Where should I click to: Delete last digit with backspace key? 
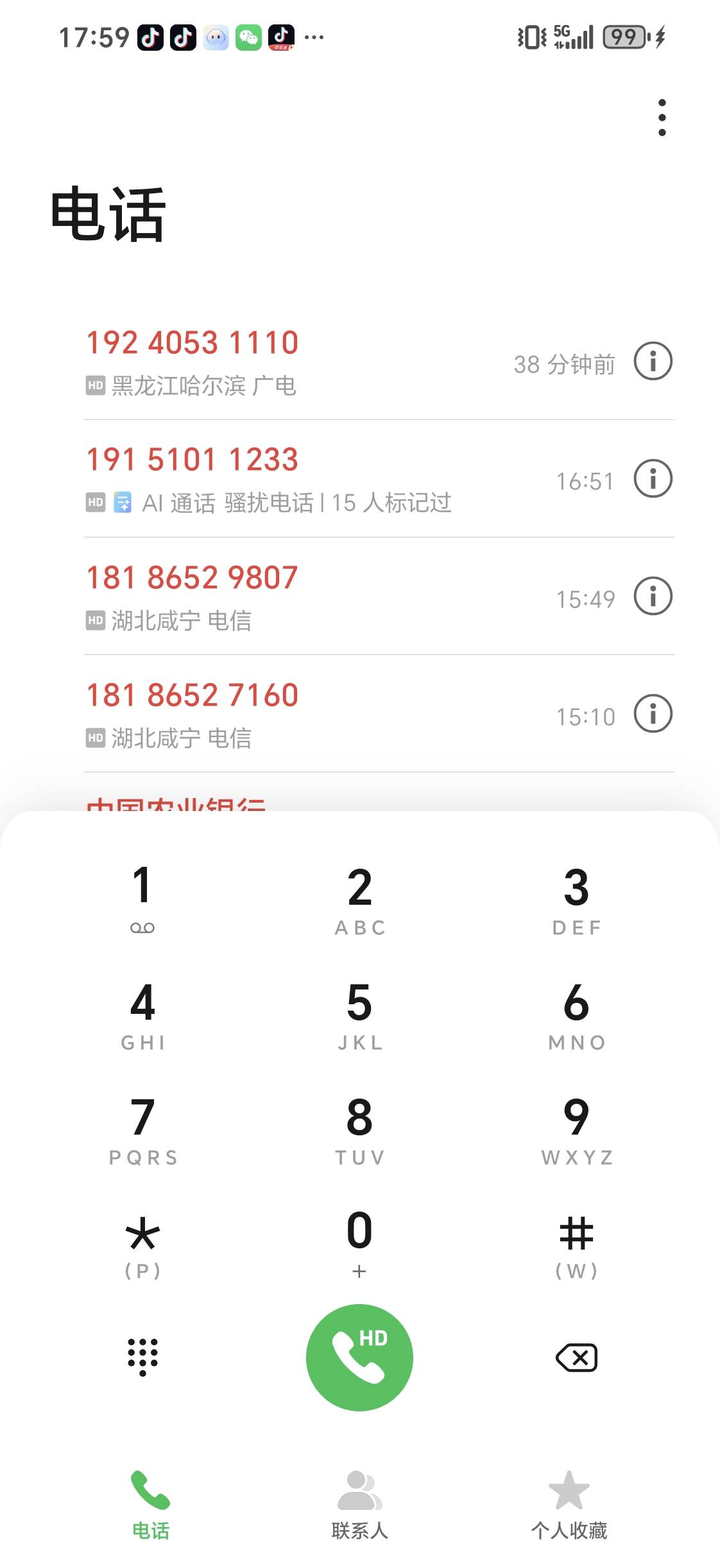(x=576, y=1357)
